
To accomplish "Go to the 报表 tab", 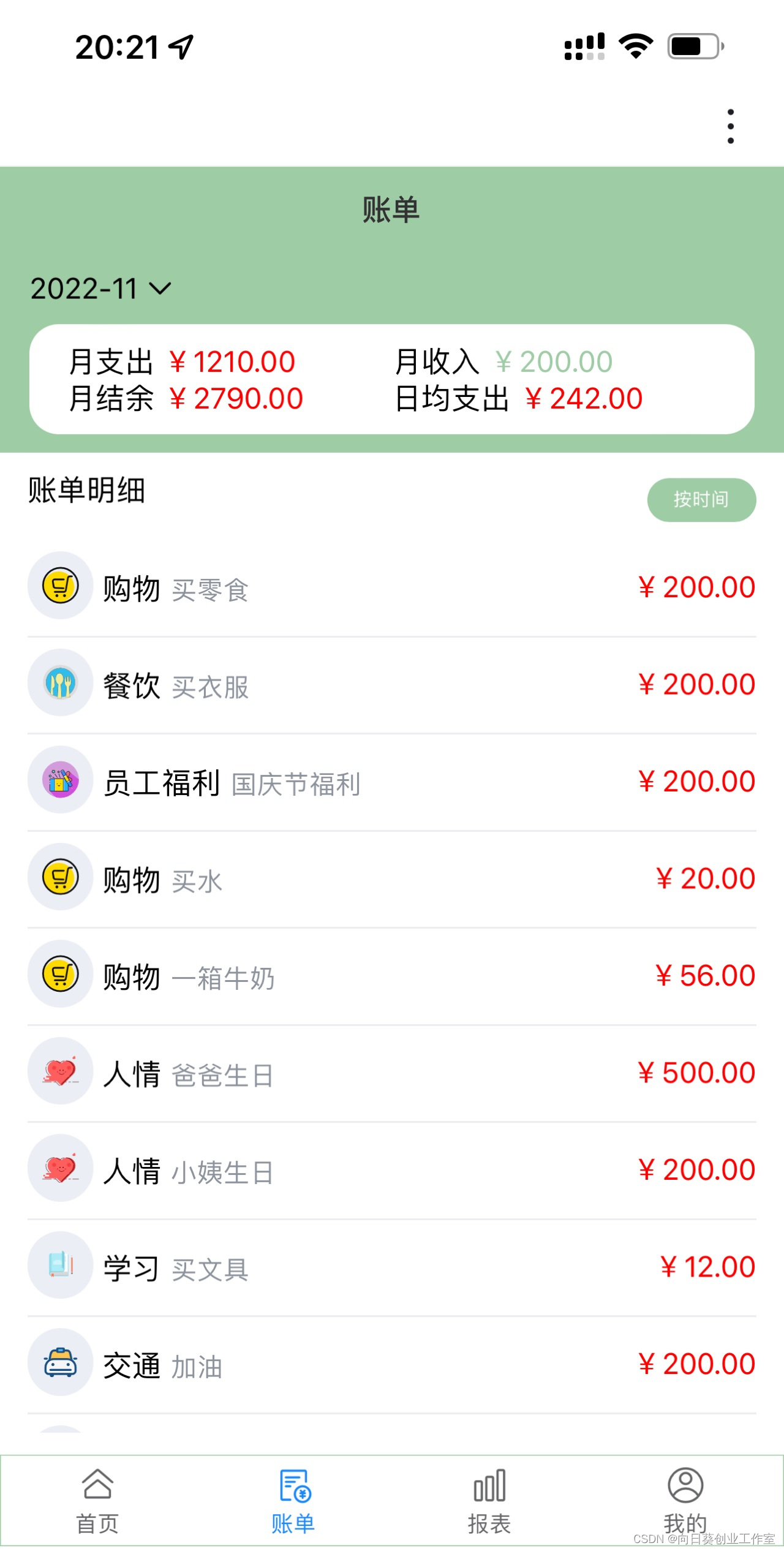I will (489, 1501).
